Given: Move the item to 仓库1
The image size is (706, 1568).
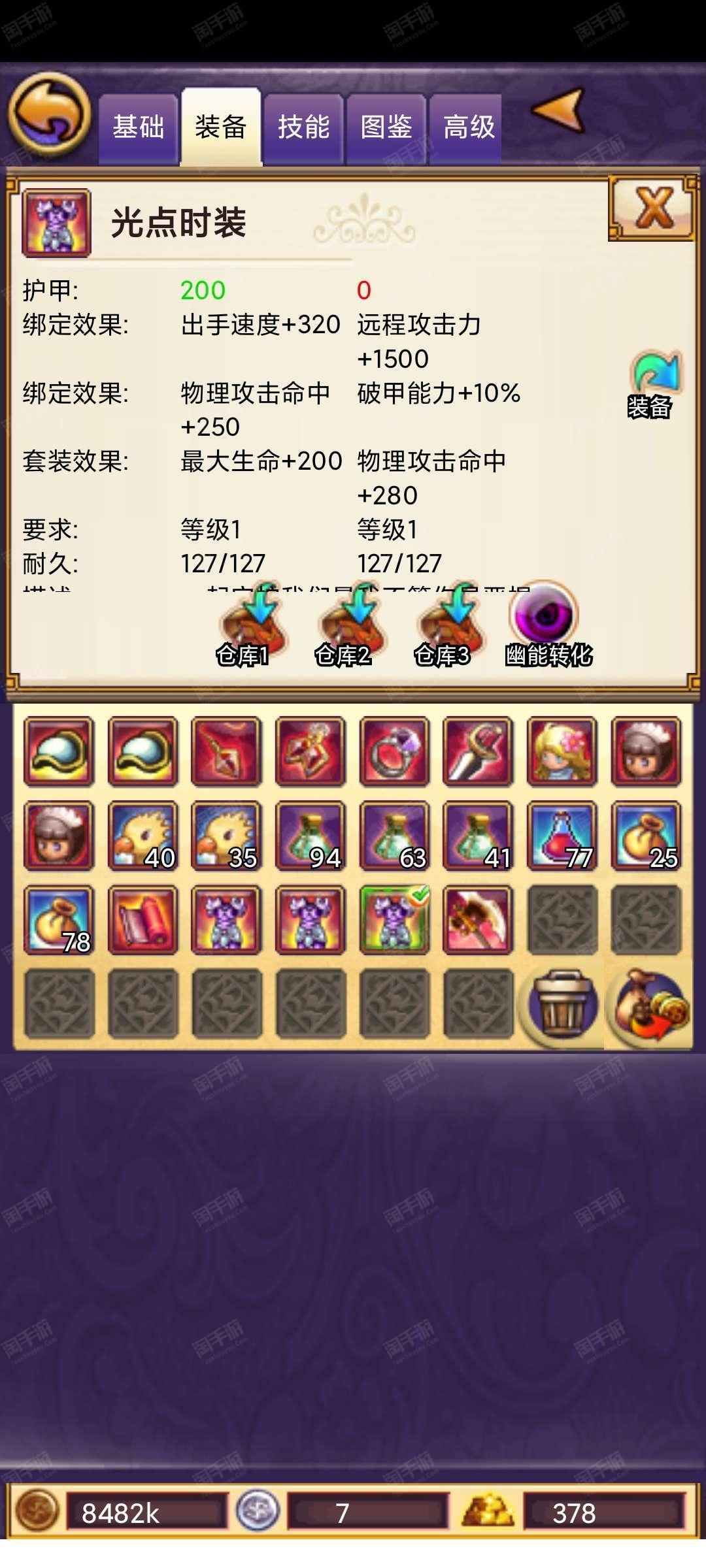Looking at the screenshot, I should tap(249, 626).
